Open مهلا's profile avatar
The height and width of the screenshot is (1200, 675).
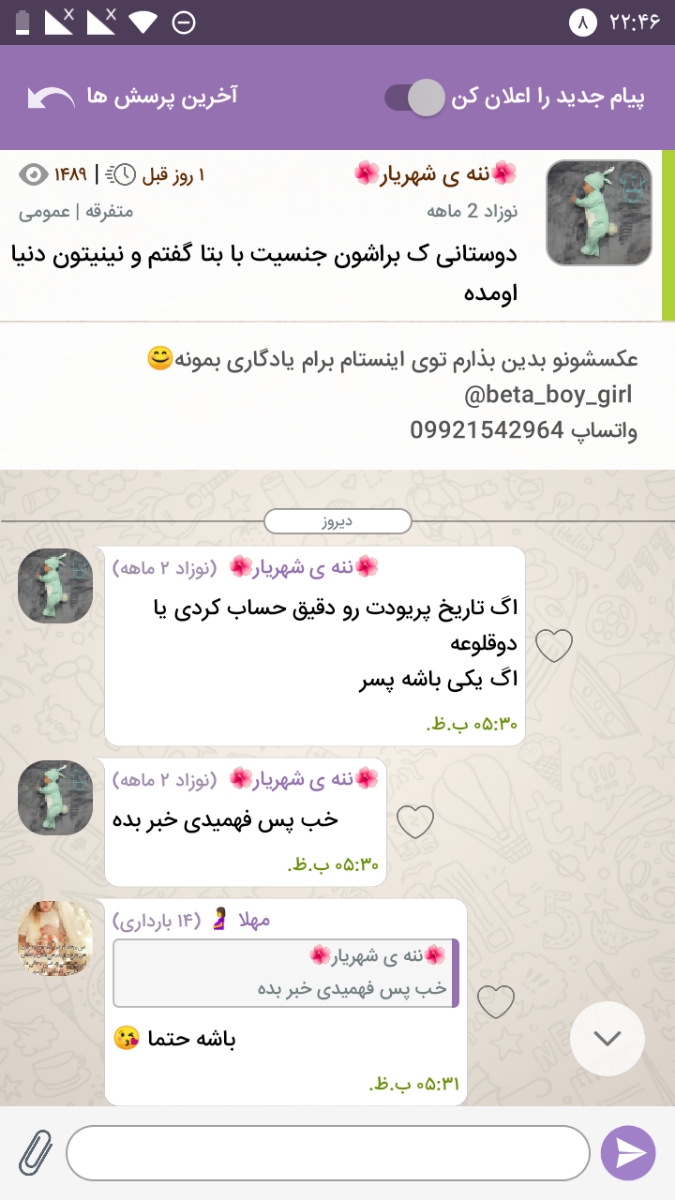coord(55,938)
